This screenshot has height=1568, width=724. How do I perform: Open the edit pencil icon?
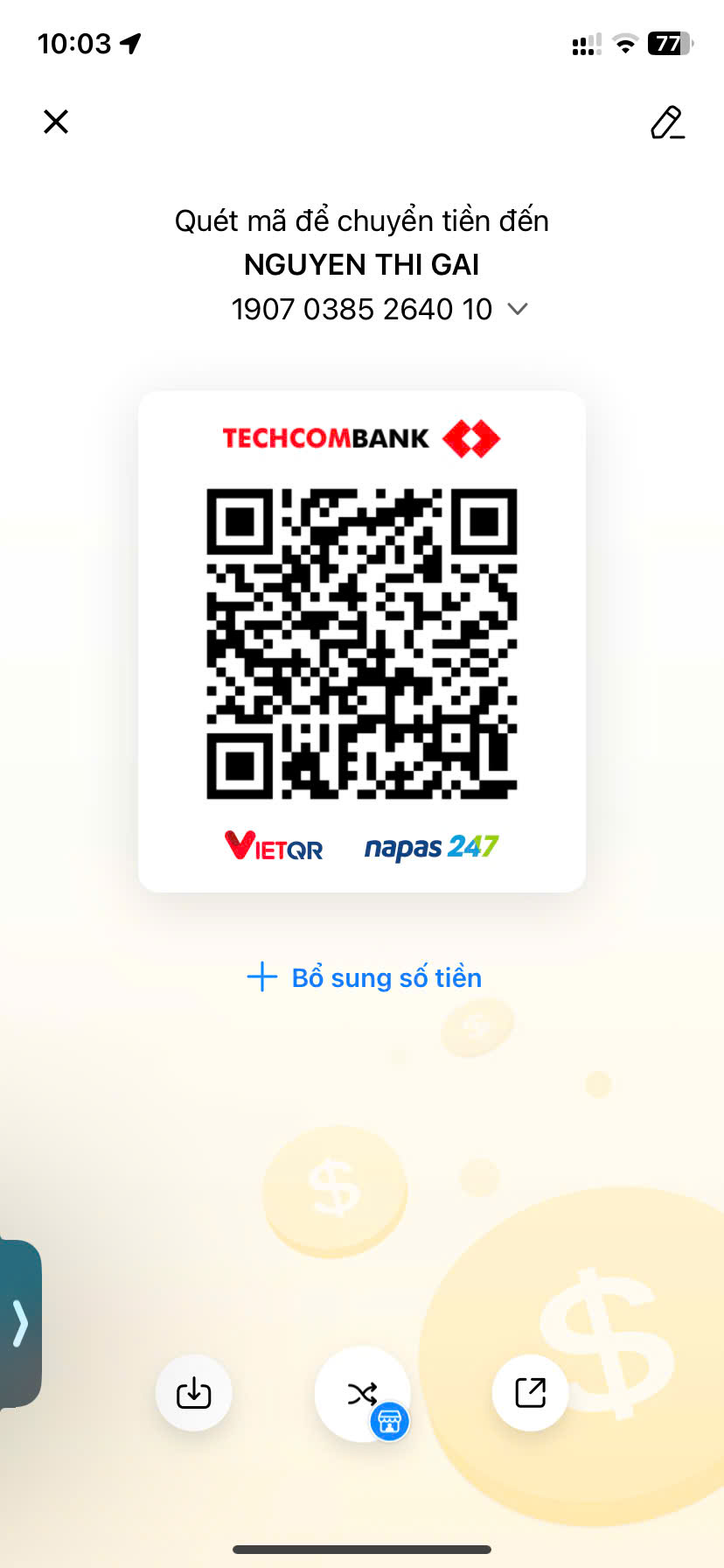667,122
